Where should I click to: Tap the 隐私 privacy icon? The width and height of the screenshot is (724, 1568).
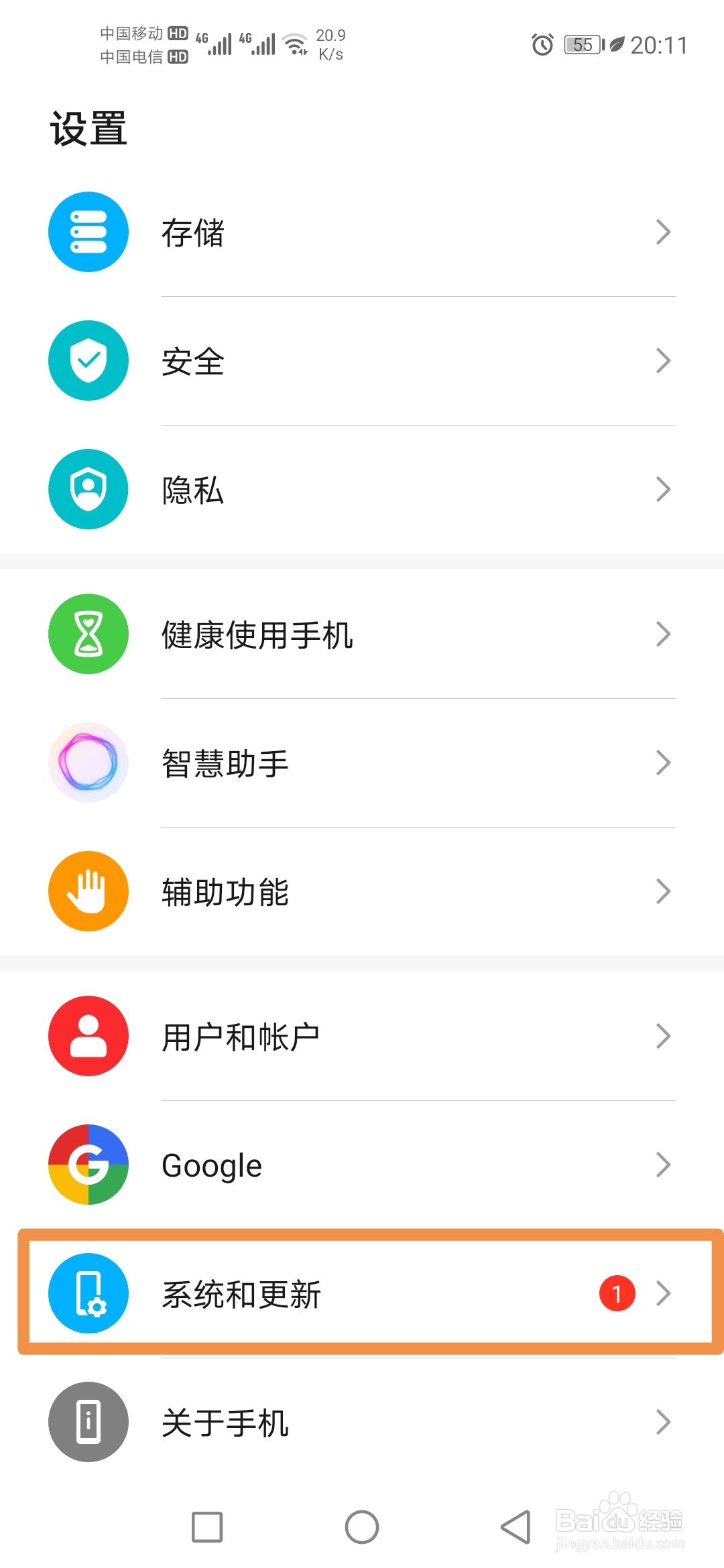click(x=88, y=490)
